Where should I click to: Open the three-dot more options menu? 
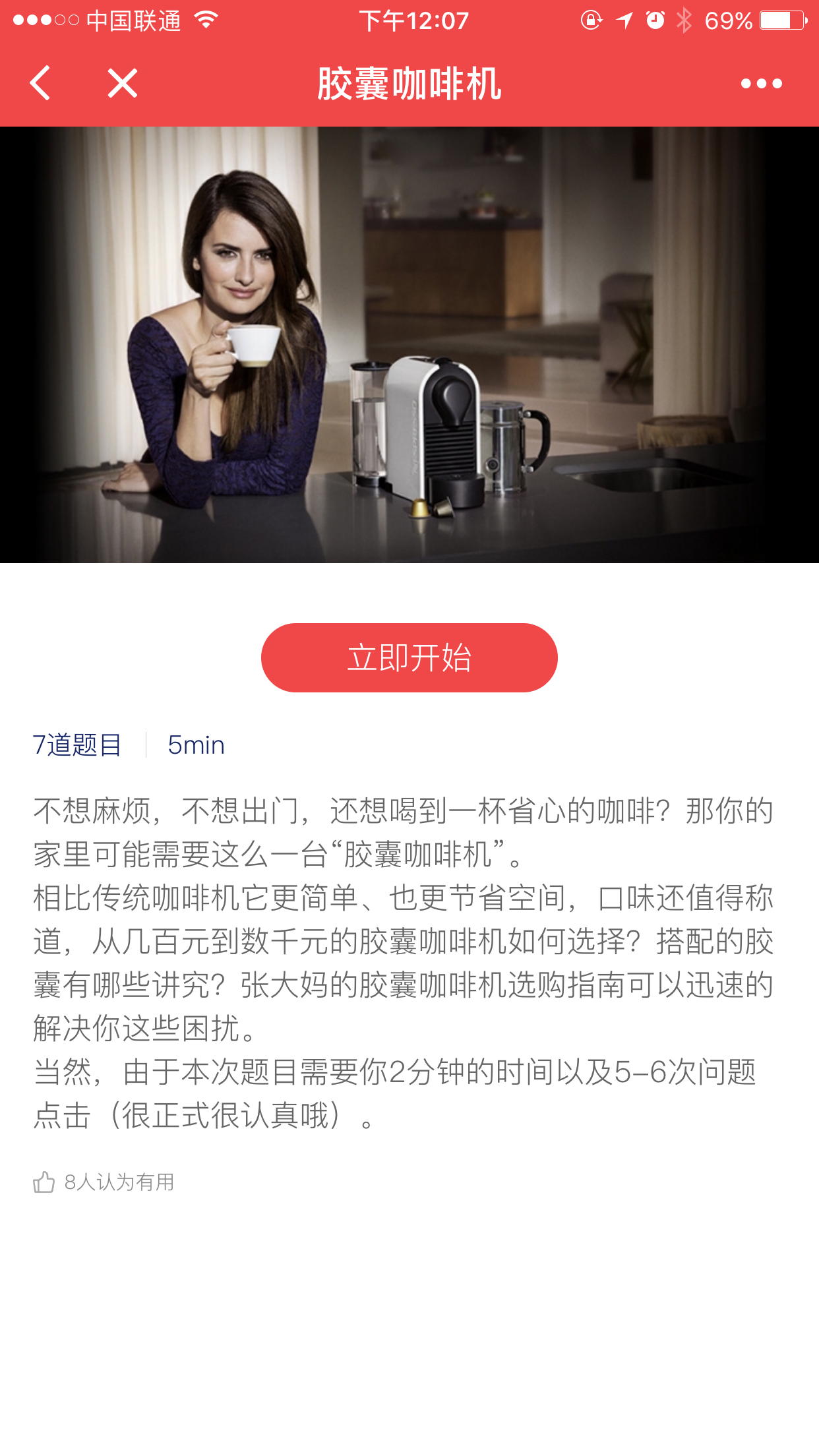tap(761, 84)
